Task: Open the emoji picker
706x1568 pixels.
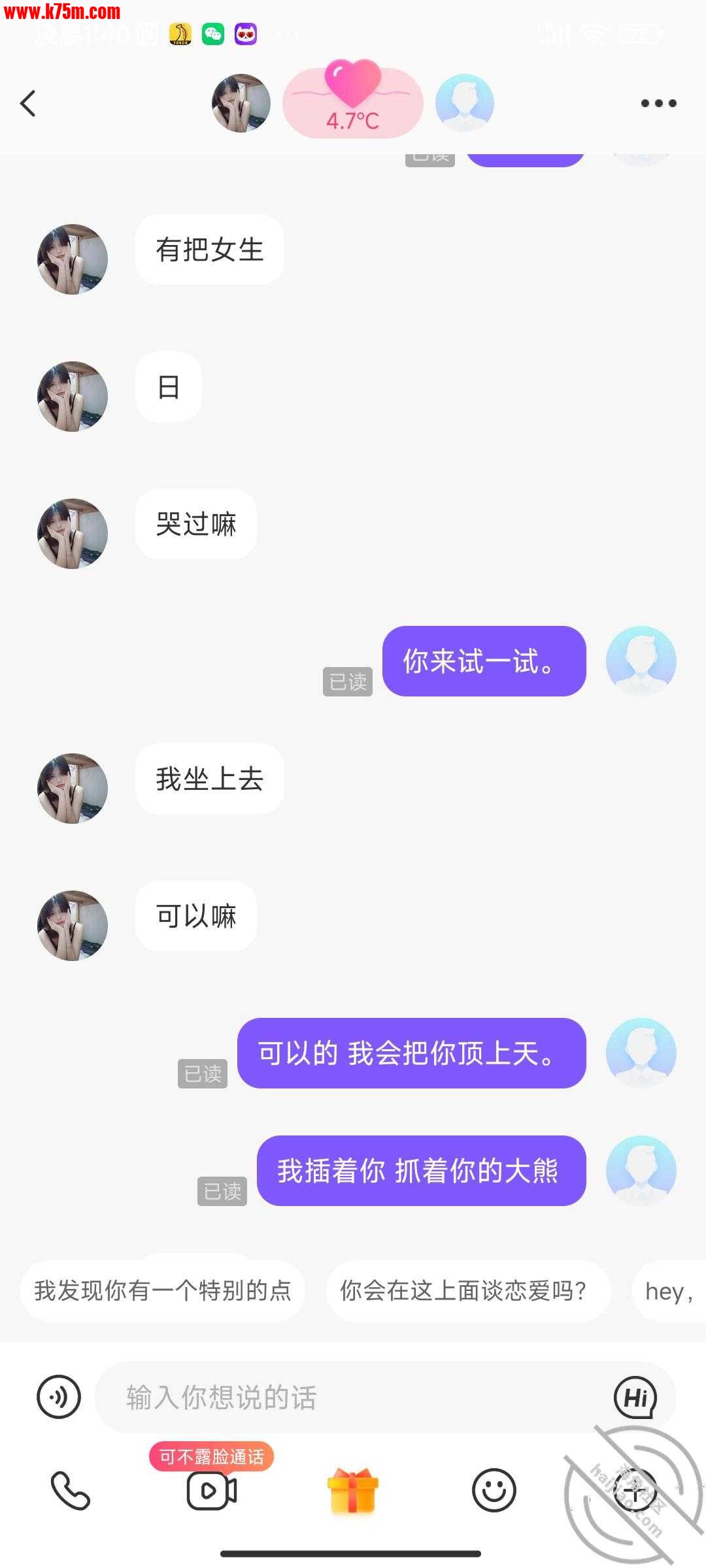Action: (x=494, y=1490)
